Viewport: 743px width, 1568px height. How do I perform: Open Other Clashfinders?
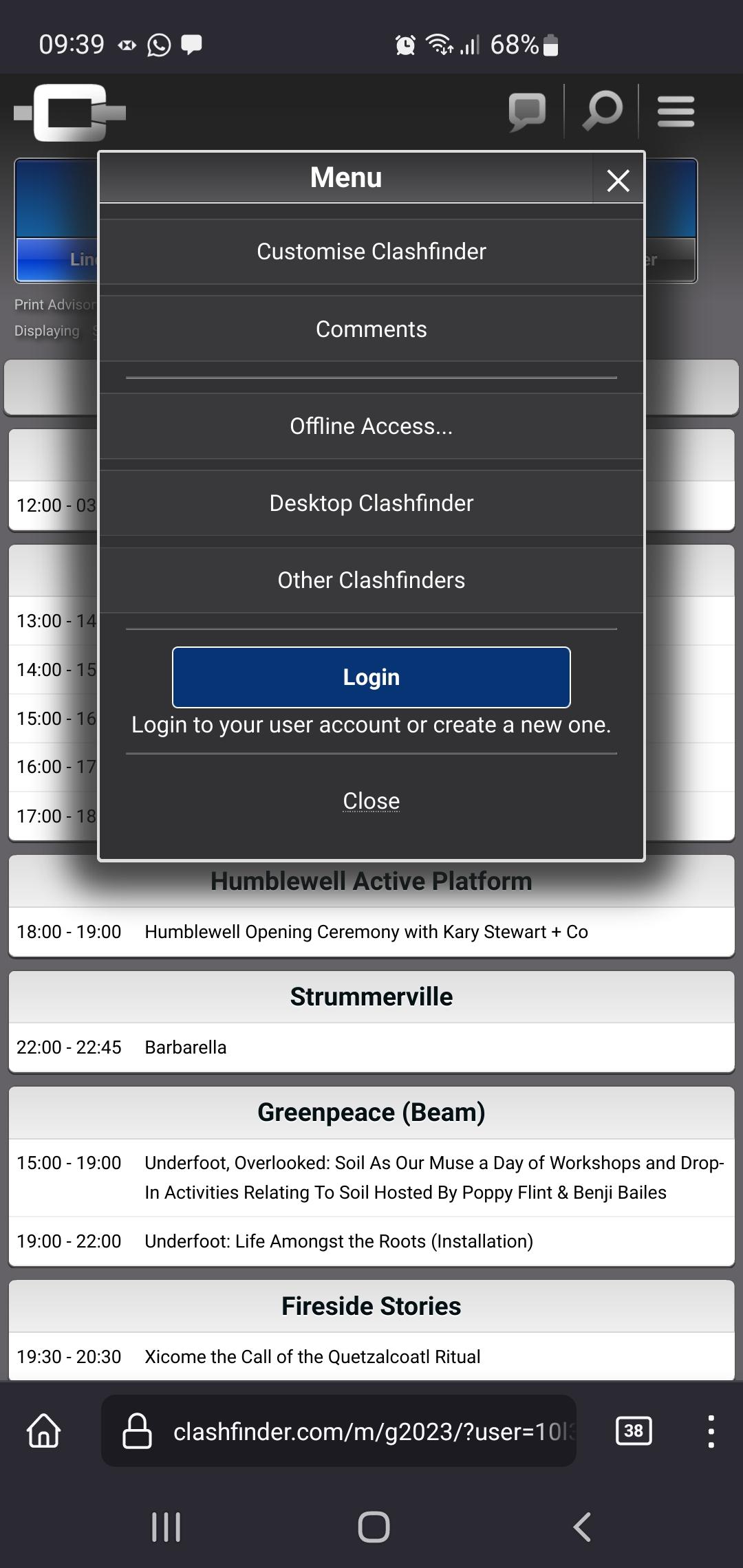click(x=371, y=580)
